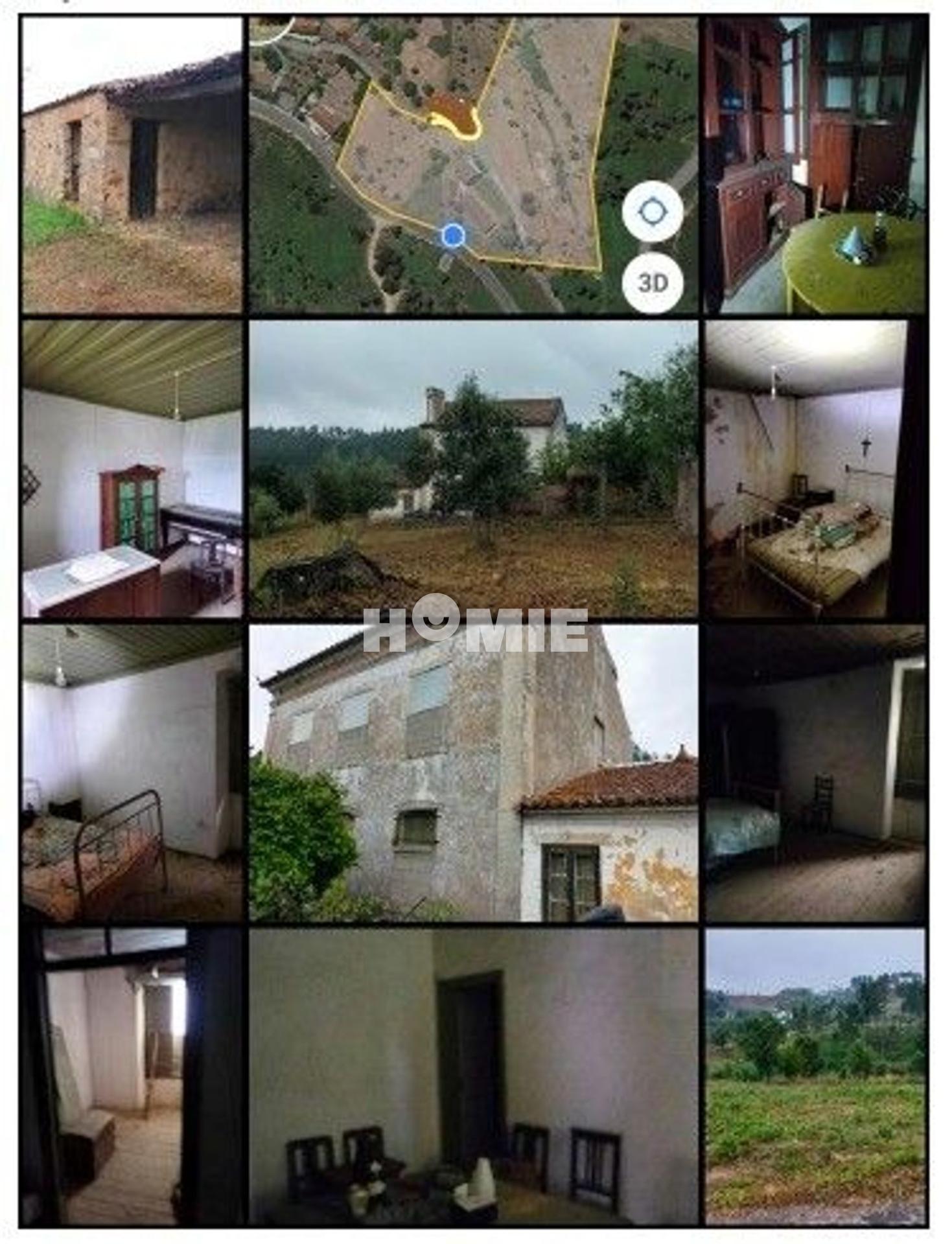Open the green-ceiling room with glass cabinet photo
Image resolution: width=952 pixels, height=1244 pixels.
(130, 466)
